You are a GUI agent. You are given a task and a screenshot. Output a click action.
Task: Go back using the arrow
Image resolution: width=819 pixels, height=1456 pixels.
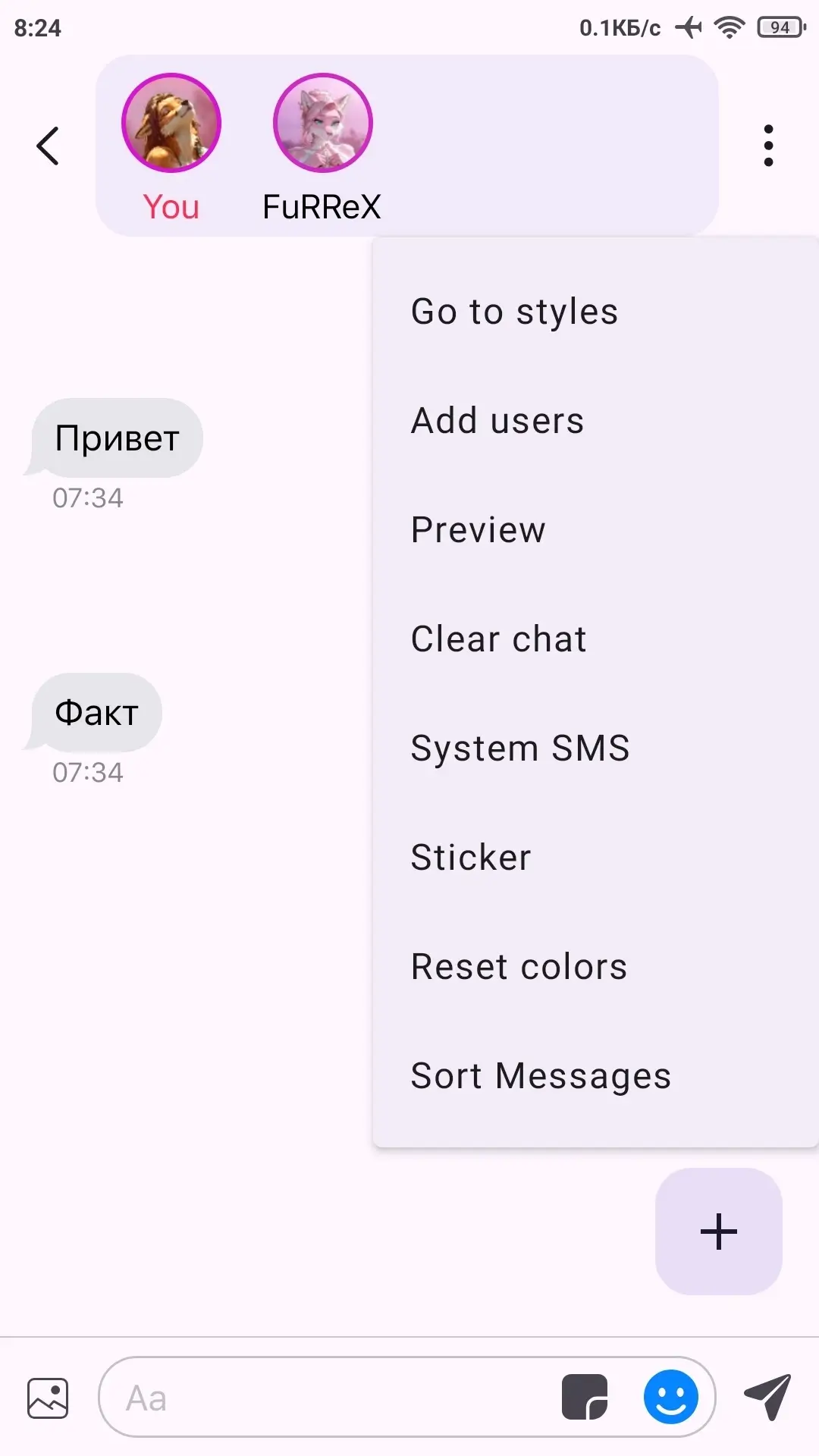[48, 146]
